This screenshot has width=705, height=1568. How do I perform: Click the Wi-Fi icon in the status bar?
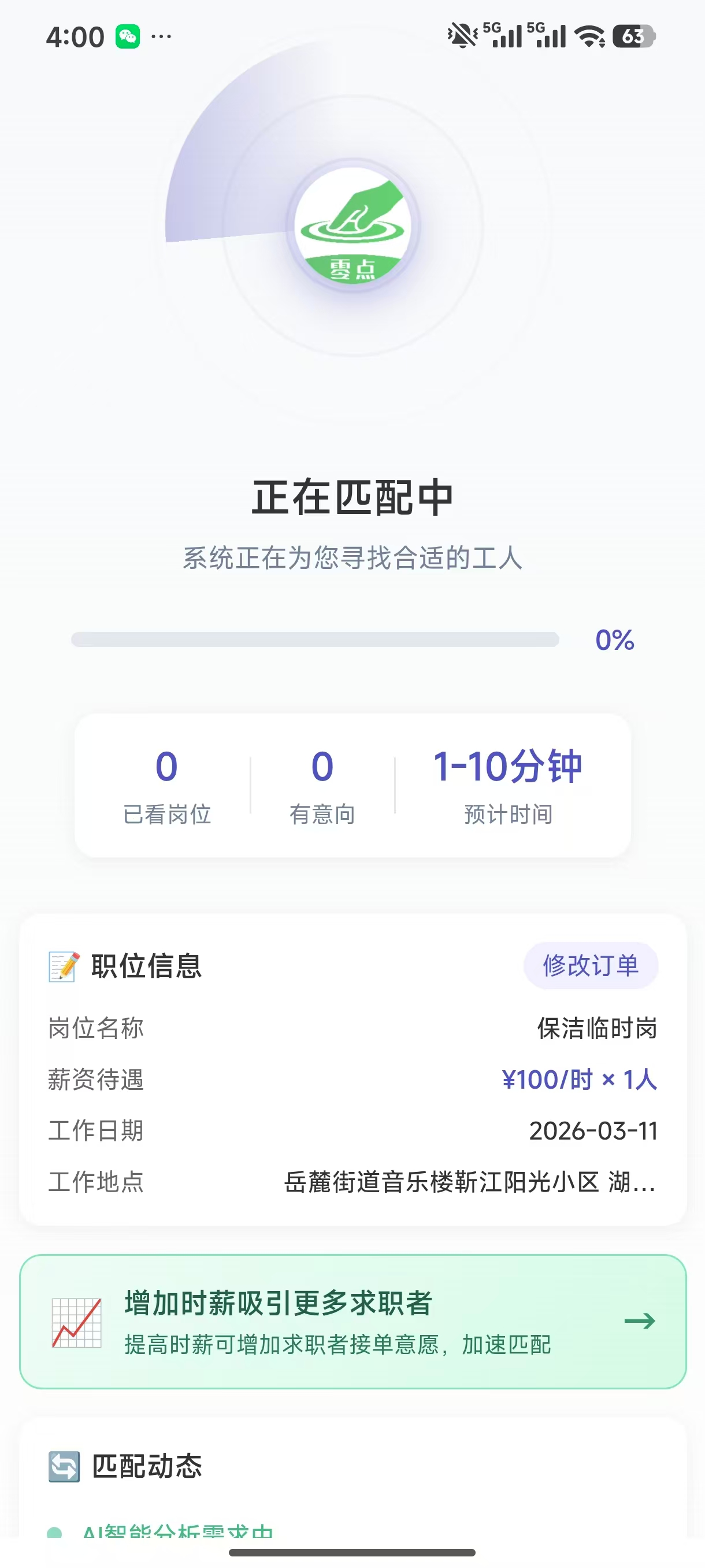588,38
